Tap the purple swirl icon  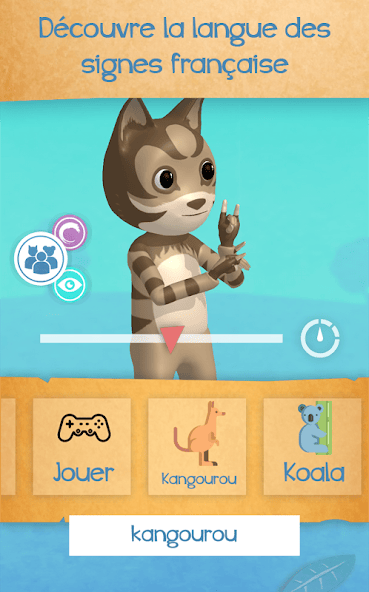pos(70,232)
